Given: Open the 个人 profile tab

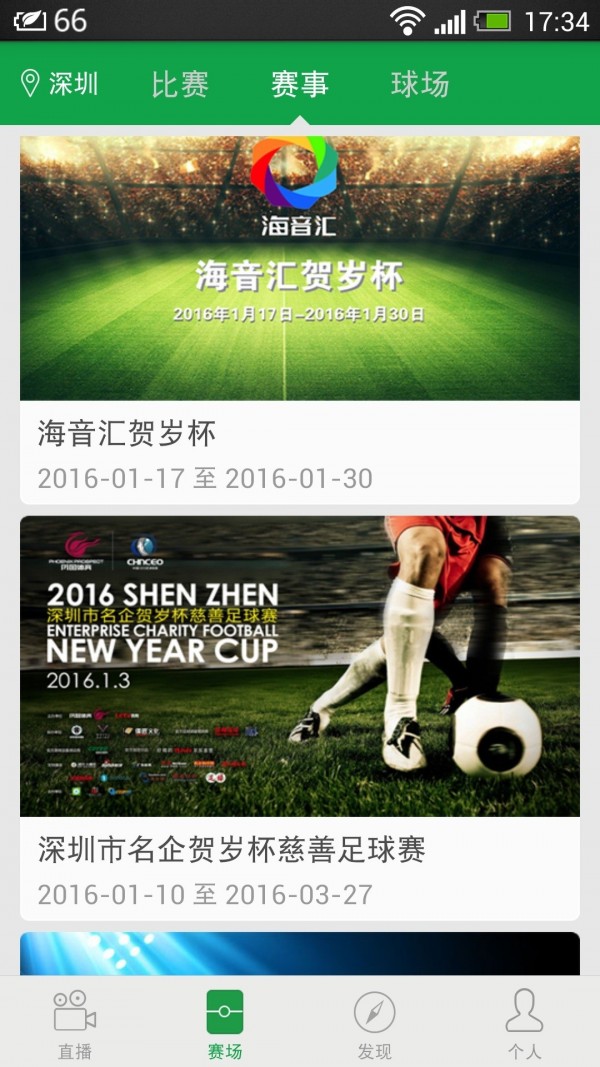Looking at the screenshot, I should coord(524,1023).
